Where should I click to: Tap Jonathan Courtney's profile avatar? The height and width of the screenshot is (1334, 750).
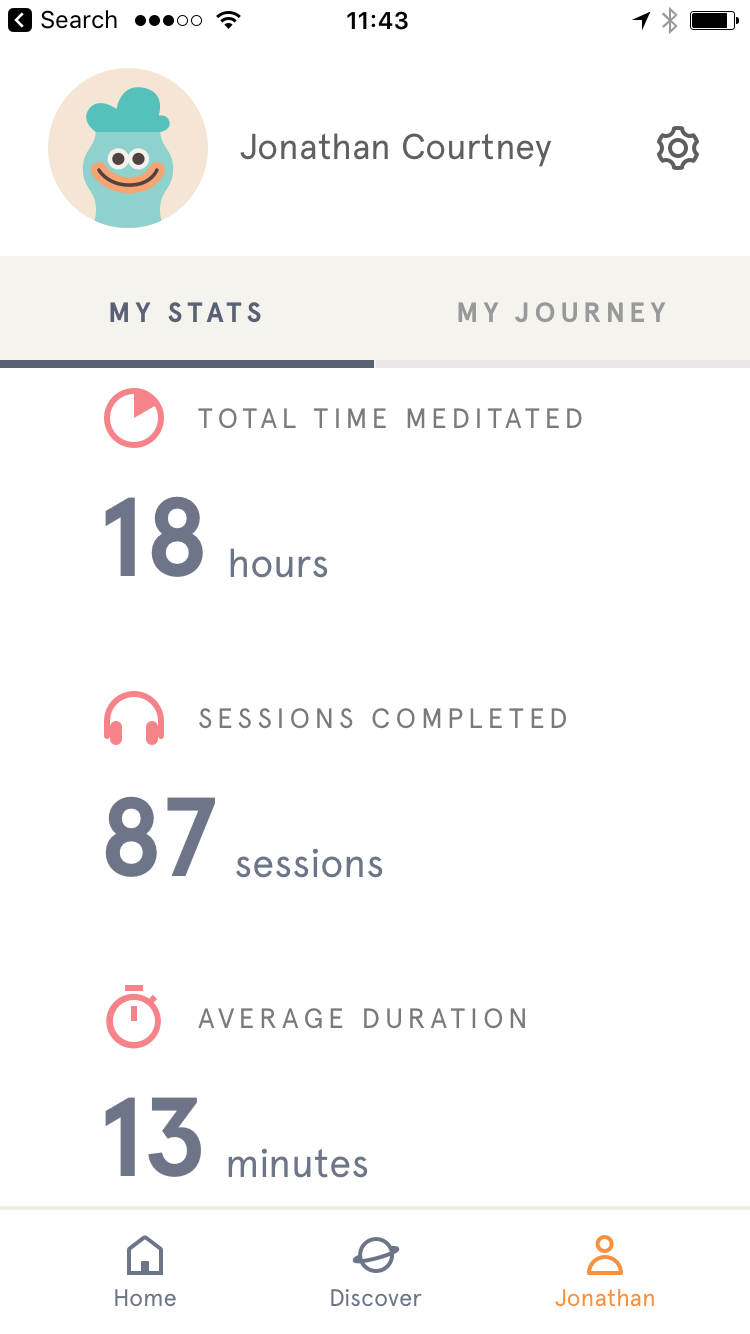click(x=128, y=148)
